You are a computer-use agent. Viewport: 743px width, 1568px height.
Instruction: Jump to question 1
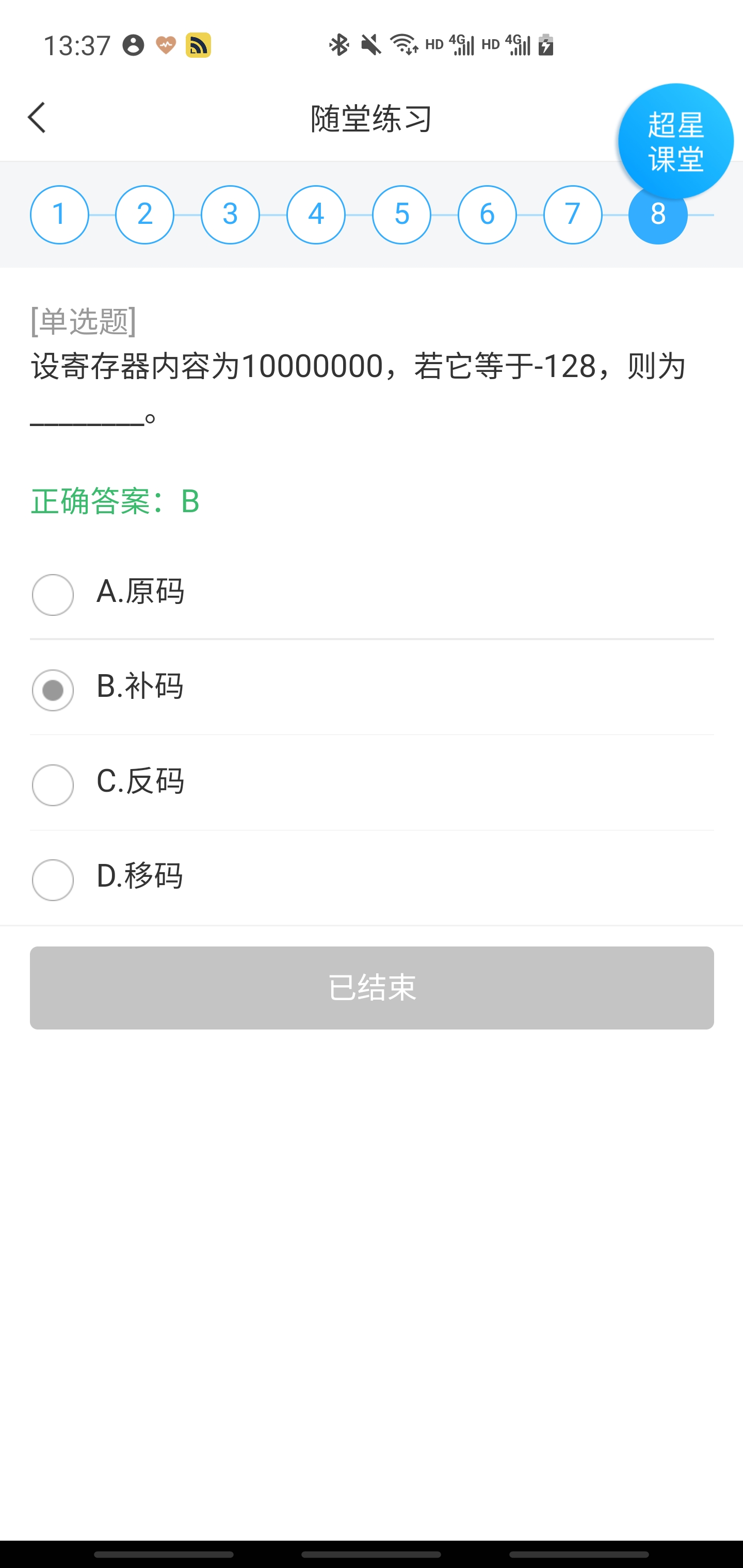[x=59, y=215]
